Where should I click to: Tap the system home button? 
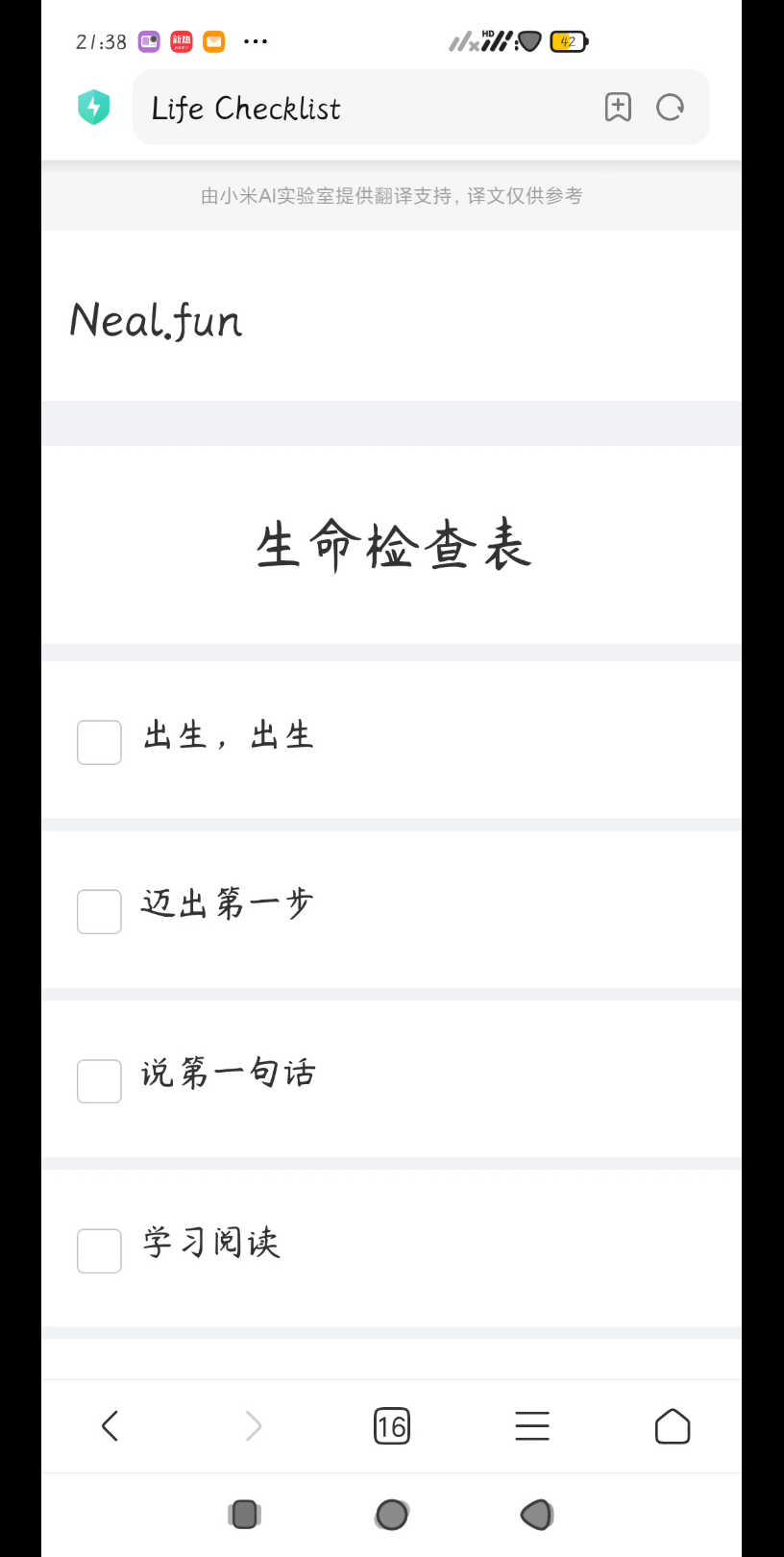pyautogui.click(x=391, y=1515)
